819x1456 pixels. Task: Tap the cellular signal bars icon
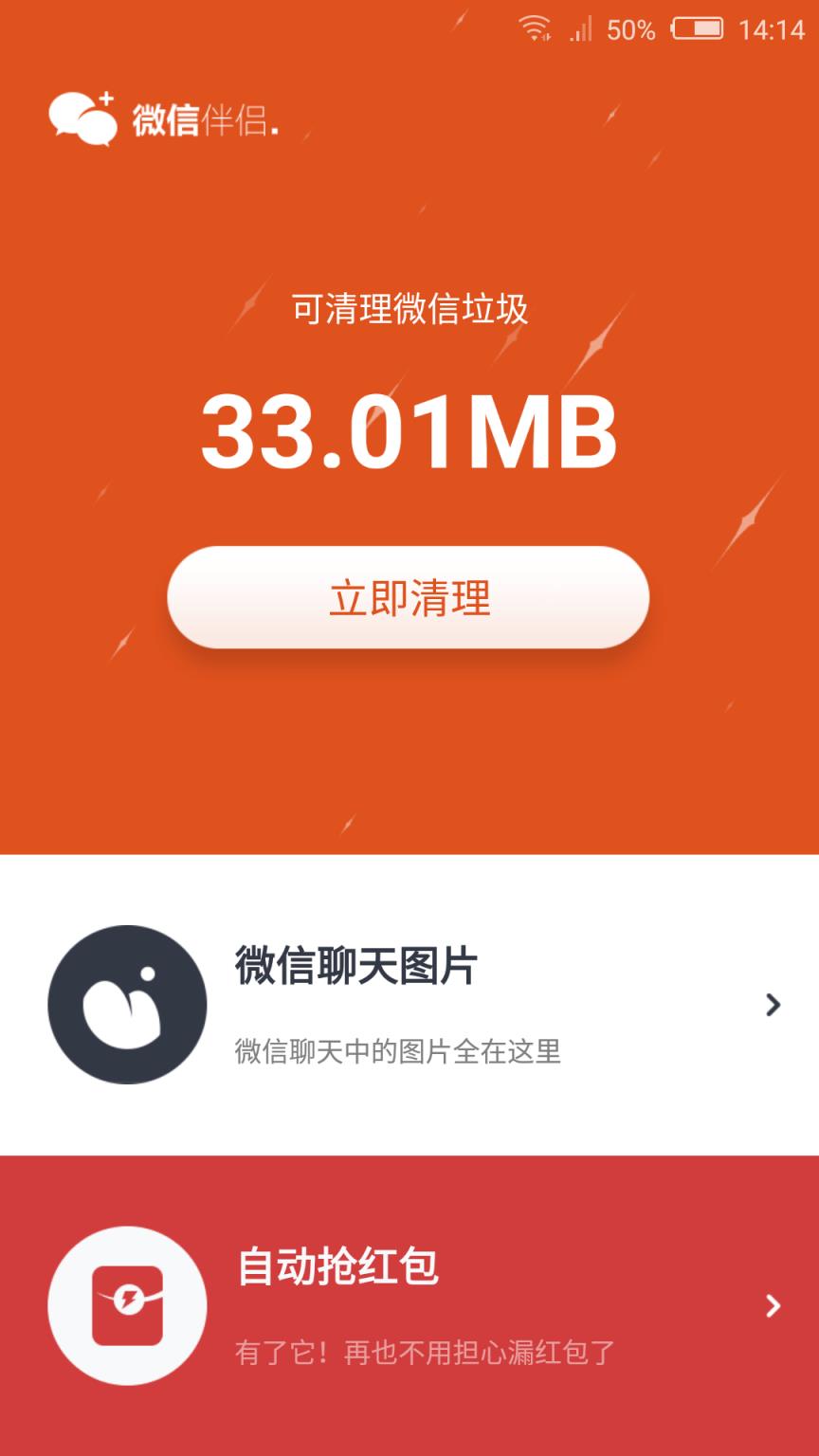582,30
